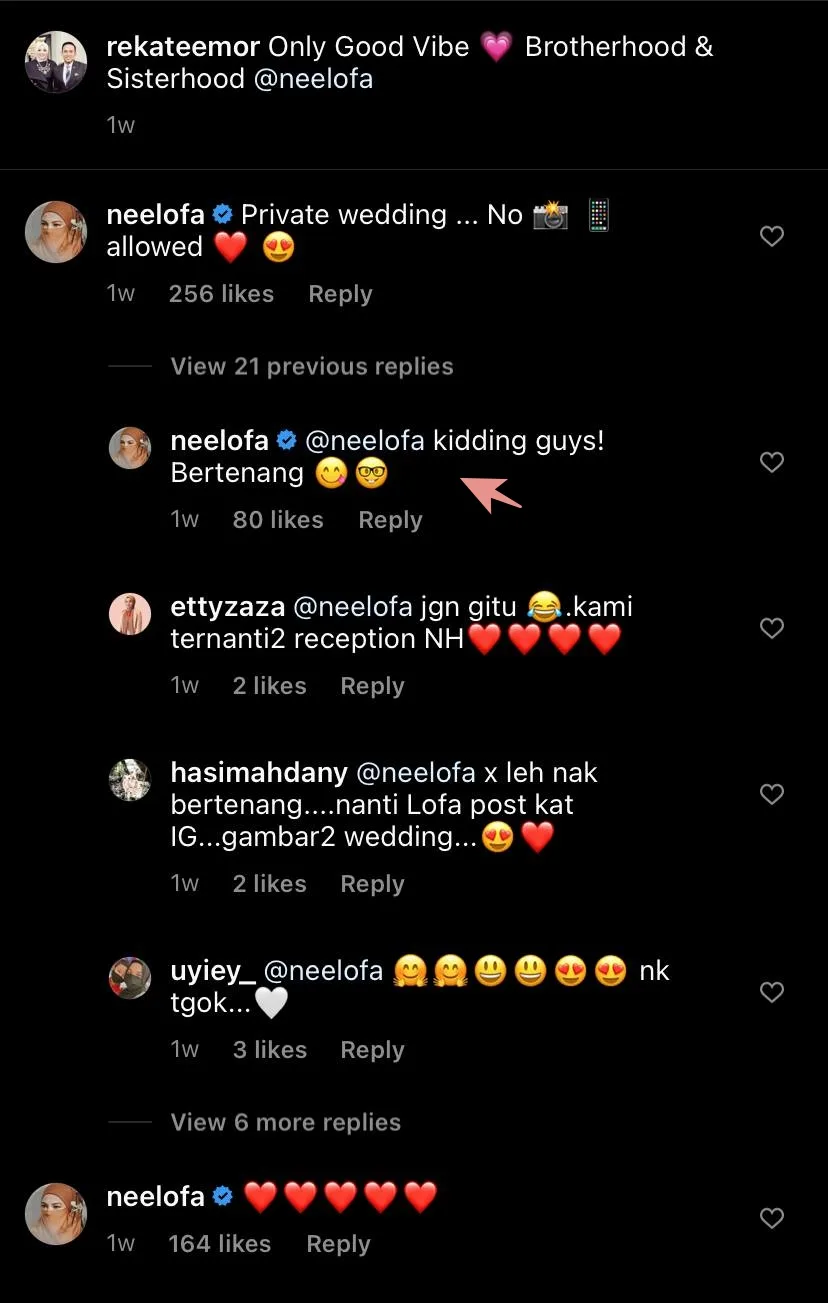Image resolution: width=828 pixels, height=1303 pixels.
Task: Reply to hasimahdany's comment
Action: coord(372,884)
